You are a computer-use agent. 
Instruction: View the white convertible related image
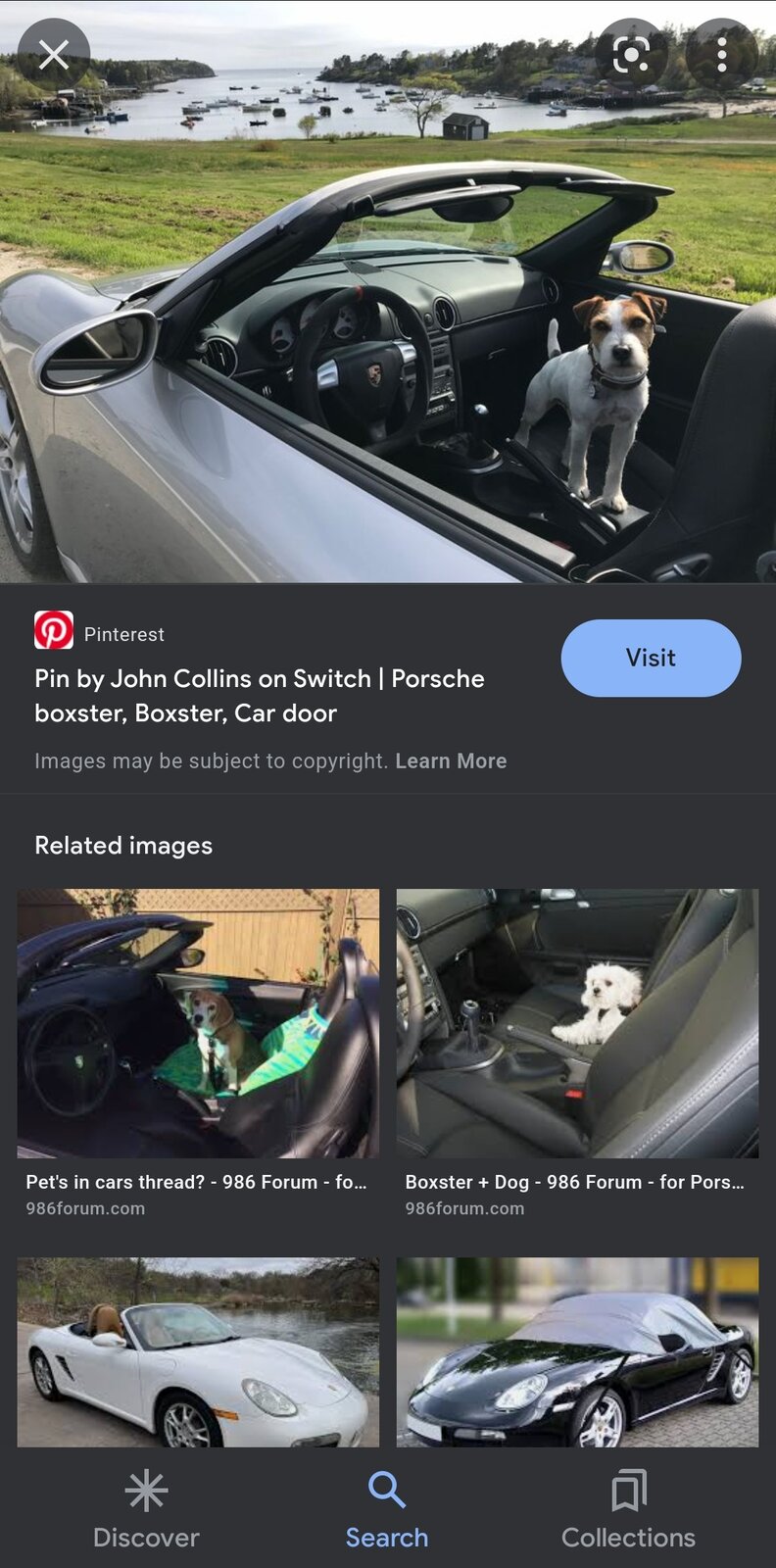coord(198,1352)
